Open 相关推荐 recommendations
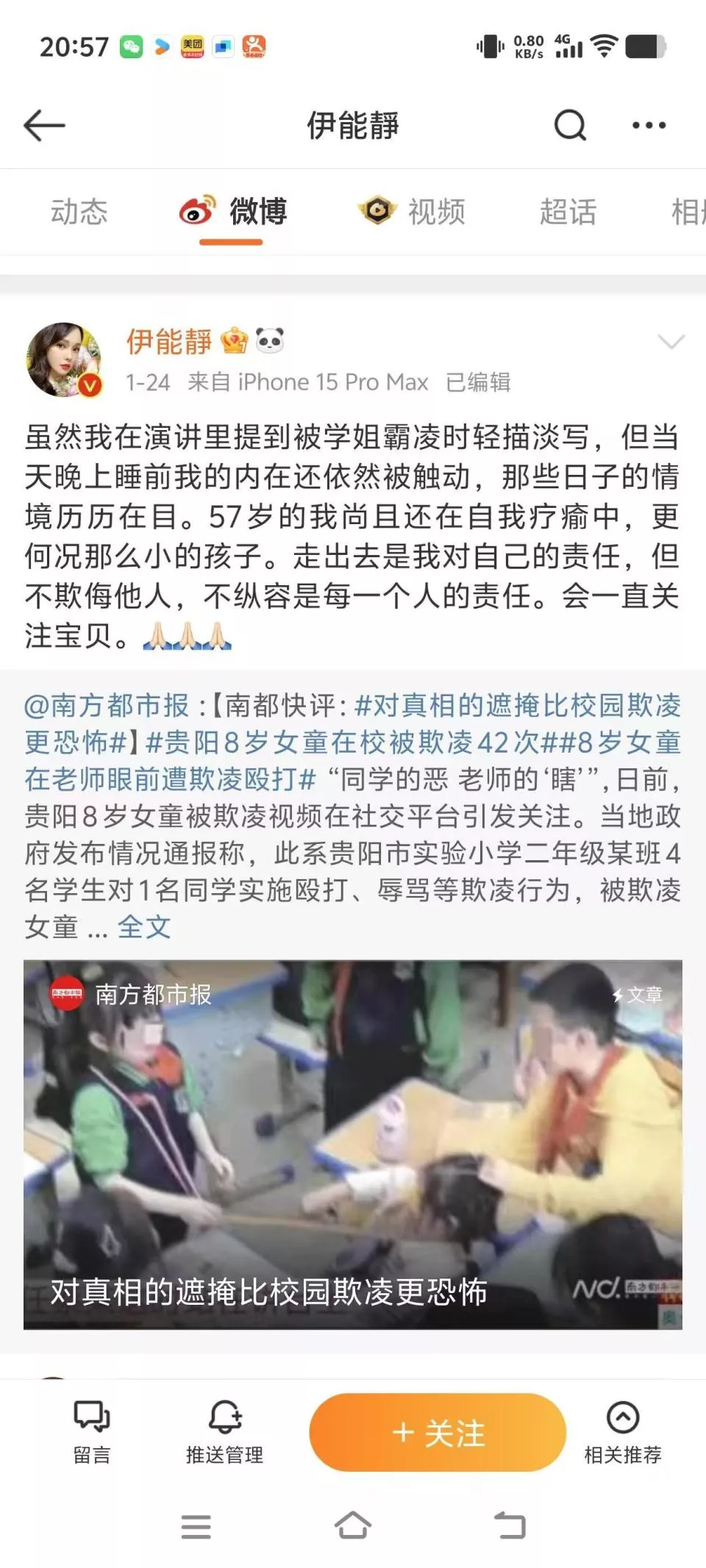The image size is (706, 1568). coord(622,1431)
